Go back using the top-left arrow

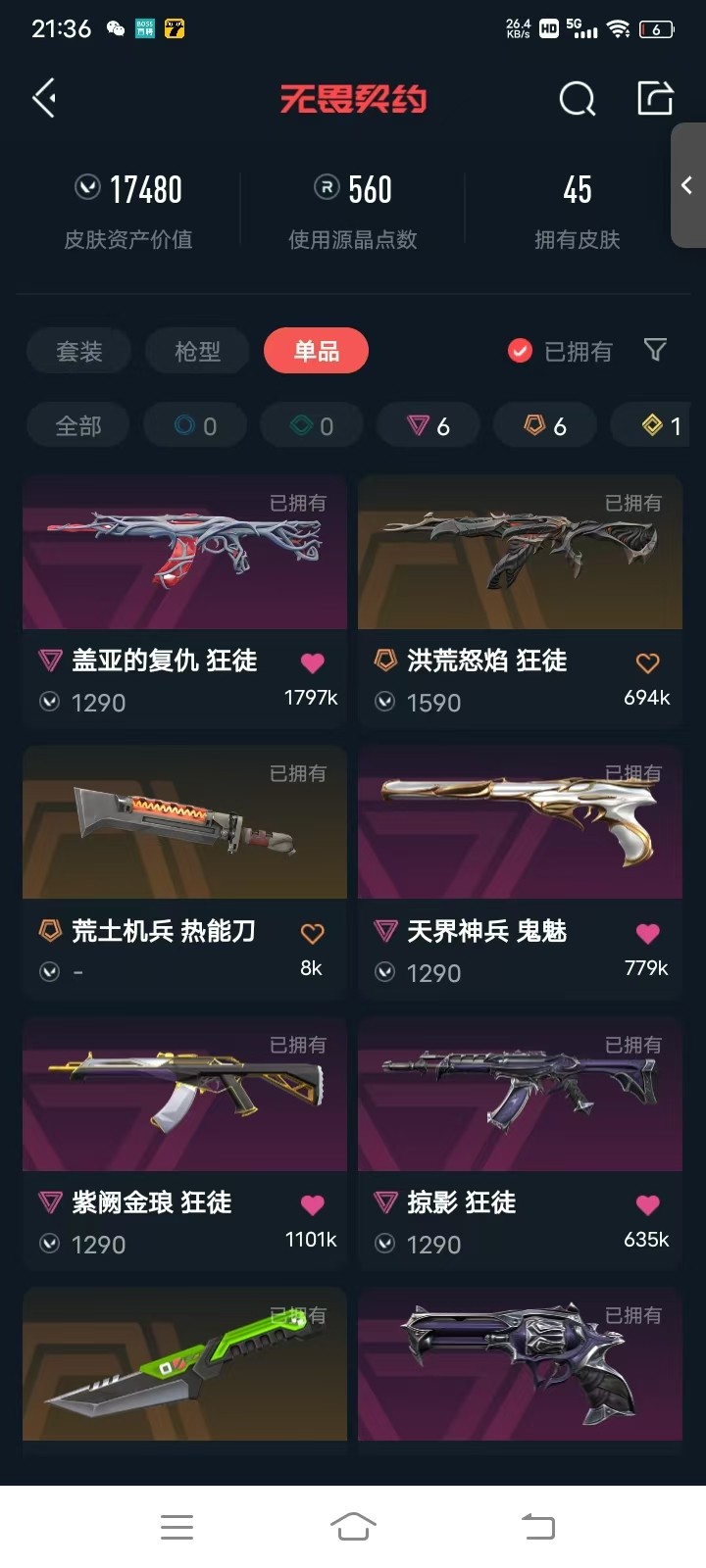click(44, 98)
